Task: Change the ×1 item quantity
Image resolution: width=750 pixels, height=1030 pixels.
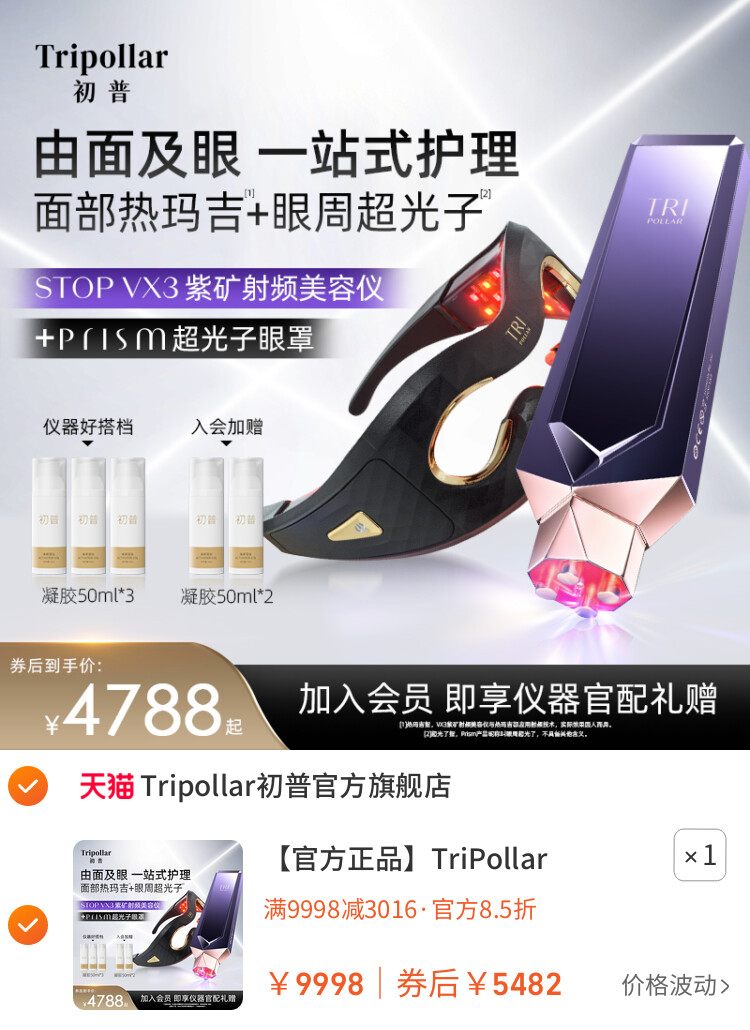Action: (x=700, y=856)
